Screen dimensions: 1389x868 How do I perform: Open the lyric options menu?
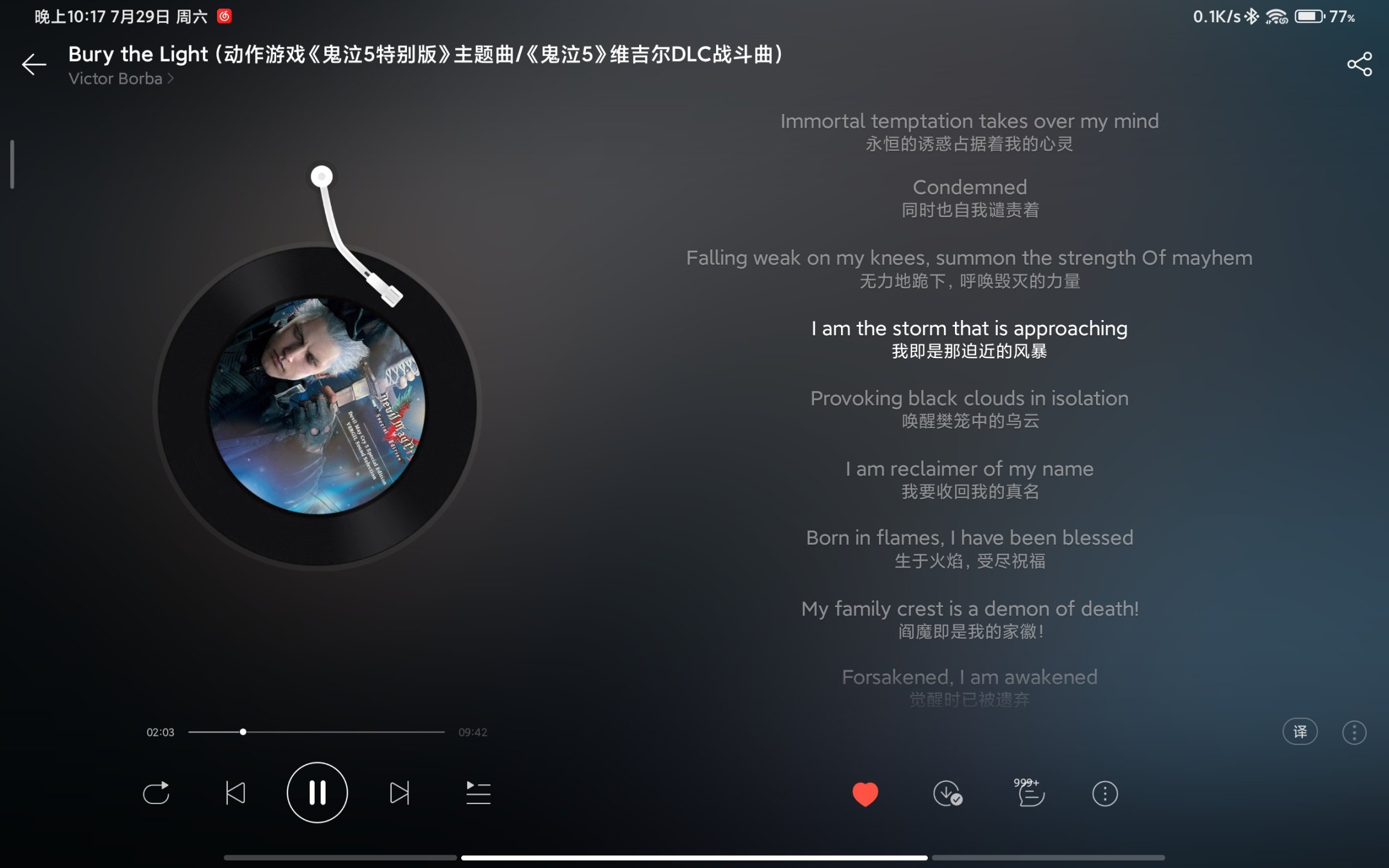click(x=1354, y=732)
